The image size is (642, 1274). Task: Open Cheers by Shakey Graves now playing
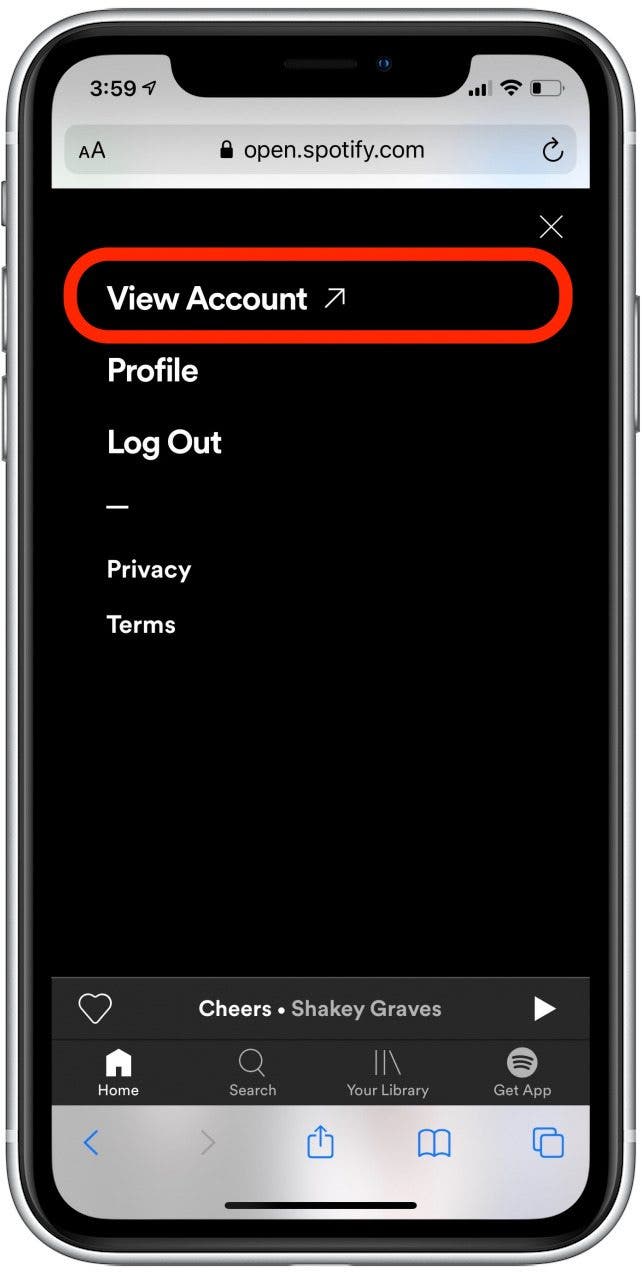(320, 1008)
